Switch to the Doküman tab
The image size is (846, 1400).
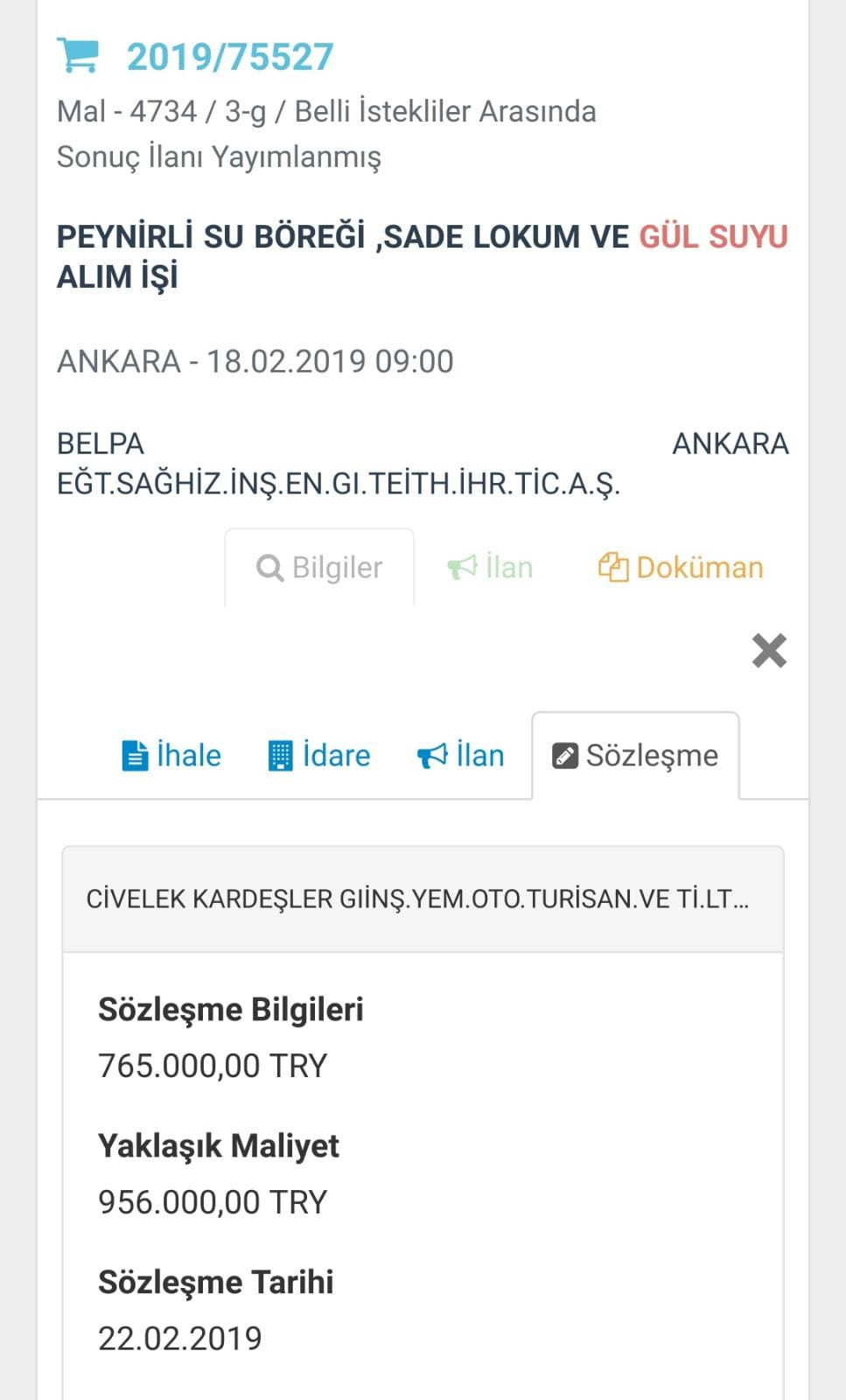[x=681, y=568]
